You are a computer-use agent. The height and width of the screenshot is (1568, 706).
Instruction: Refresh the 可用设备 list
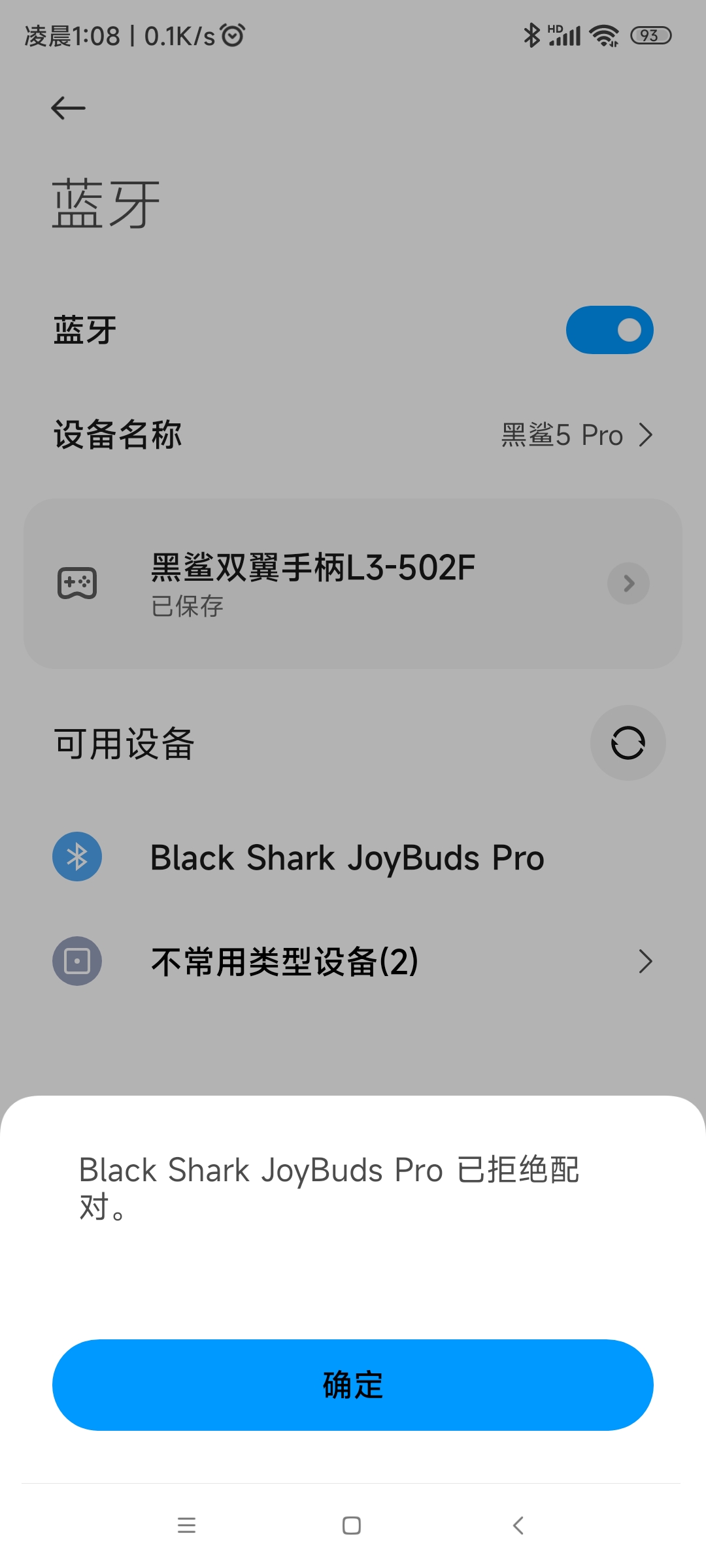click(628, 743)
